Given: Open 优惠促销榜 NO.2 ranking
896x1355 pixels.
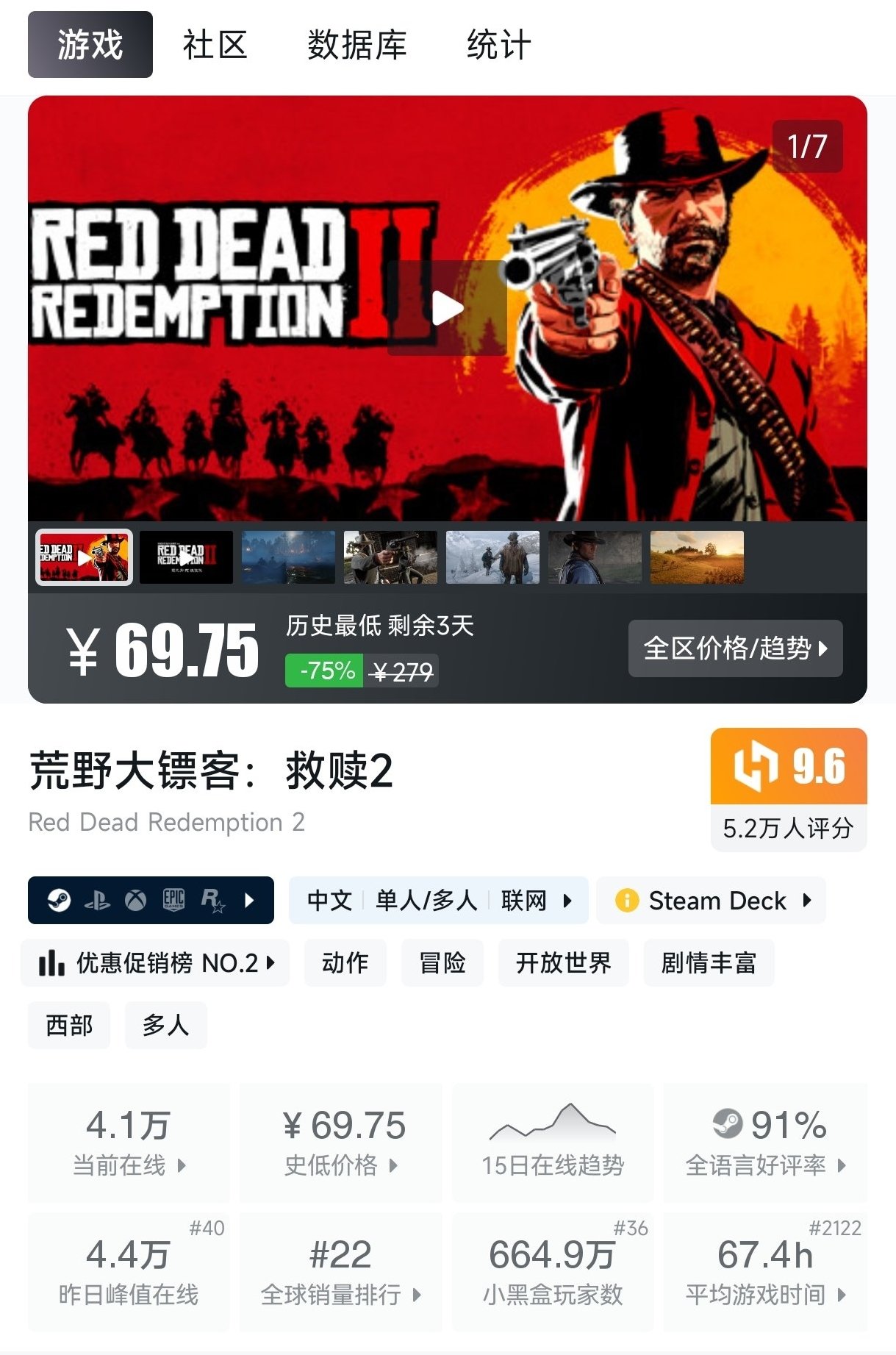Looking at the screenshot, I should (x=155, y=962).
